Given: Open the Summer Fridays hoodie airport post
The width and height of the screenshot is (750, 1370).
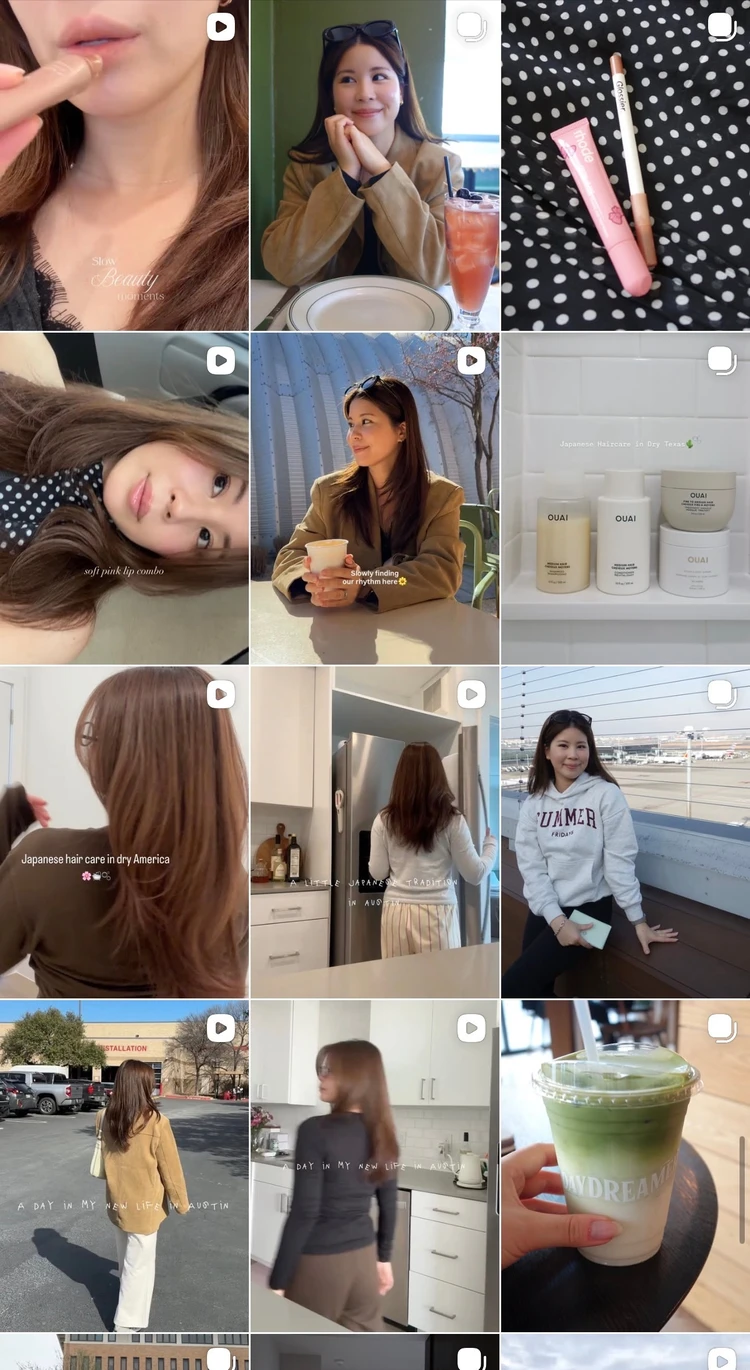Looking at the screenshot, I should (x=626, y=832).
